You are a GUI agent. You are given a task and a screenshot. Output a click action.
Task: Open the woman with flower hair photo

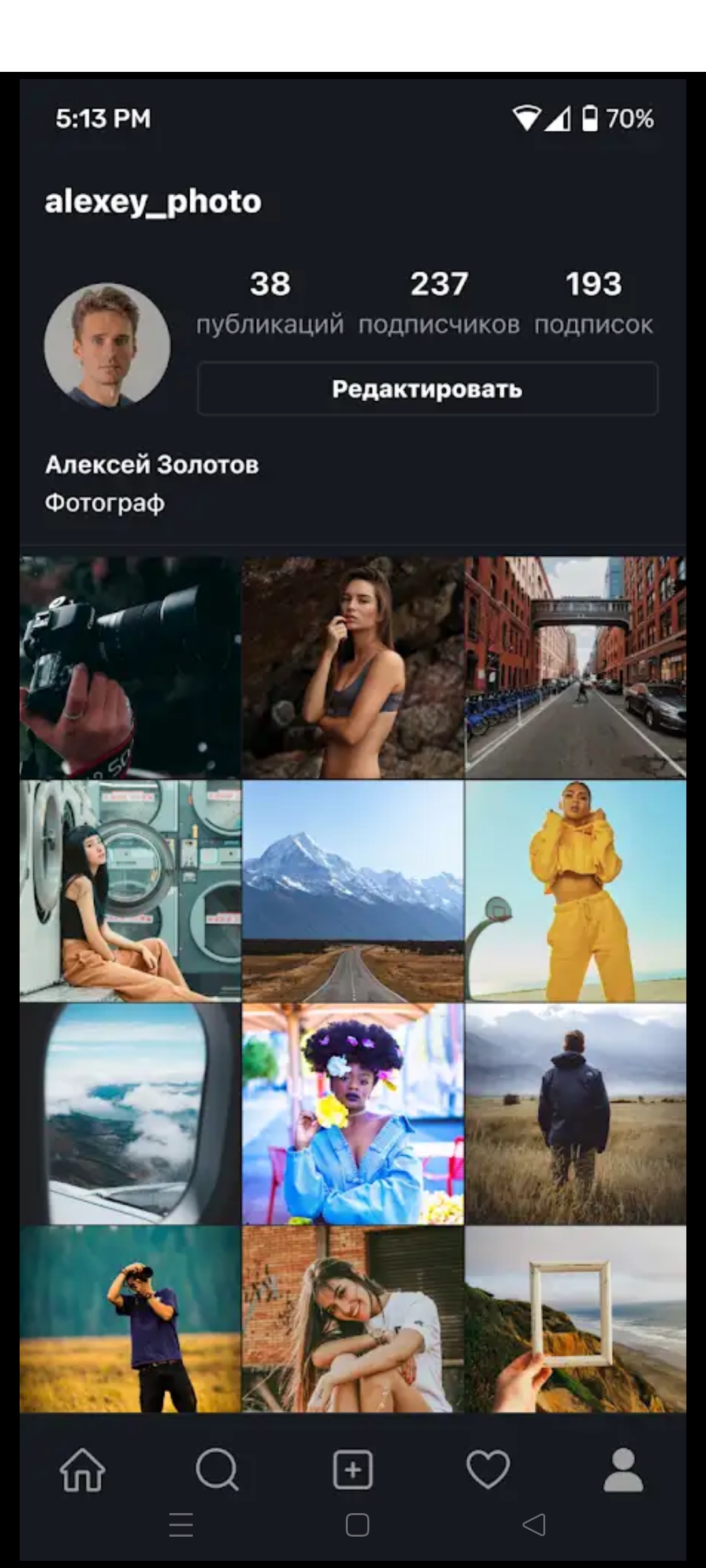353,1114
